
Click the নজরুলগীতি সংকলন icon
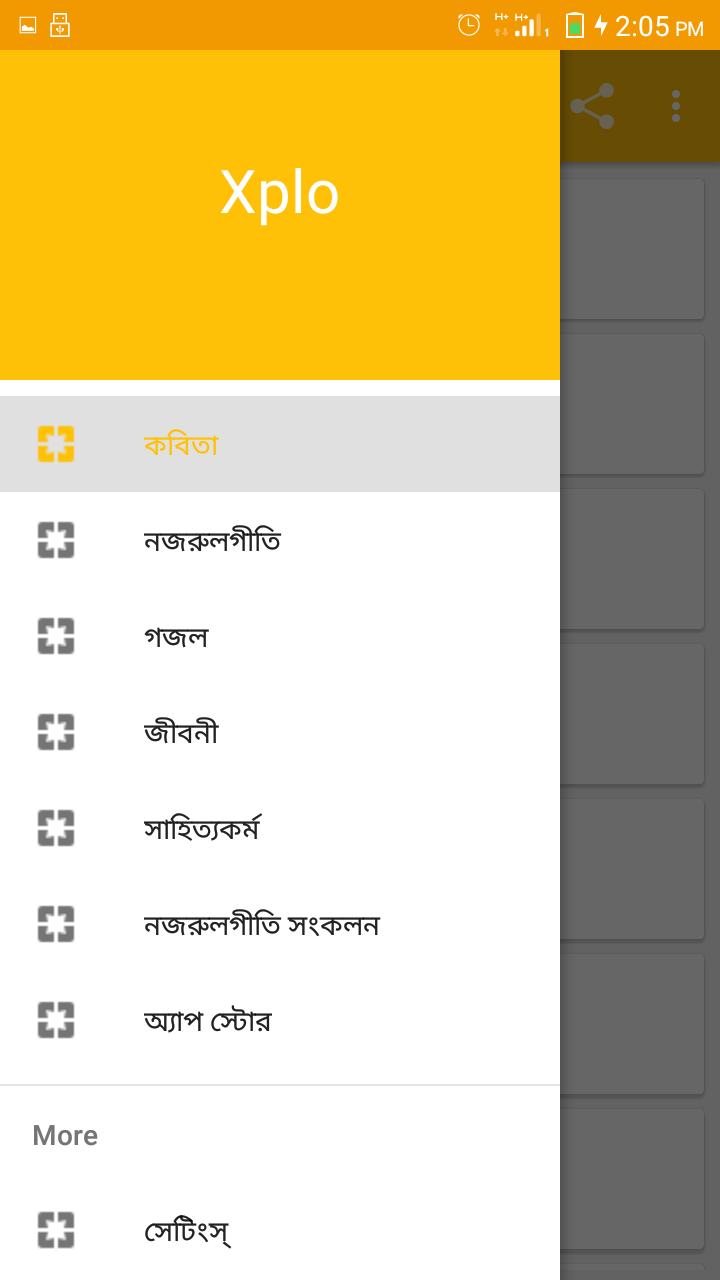pos(57,924)
